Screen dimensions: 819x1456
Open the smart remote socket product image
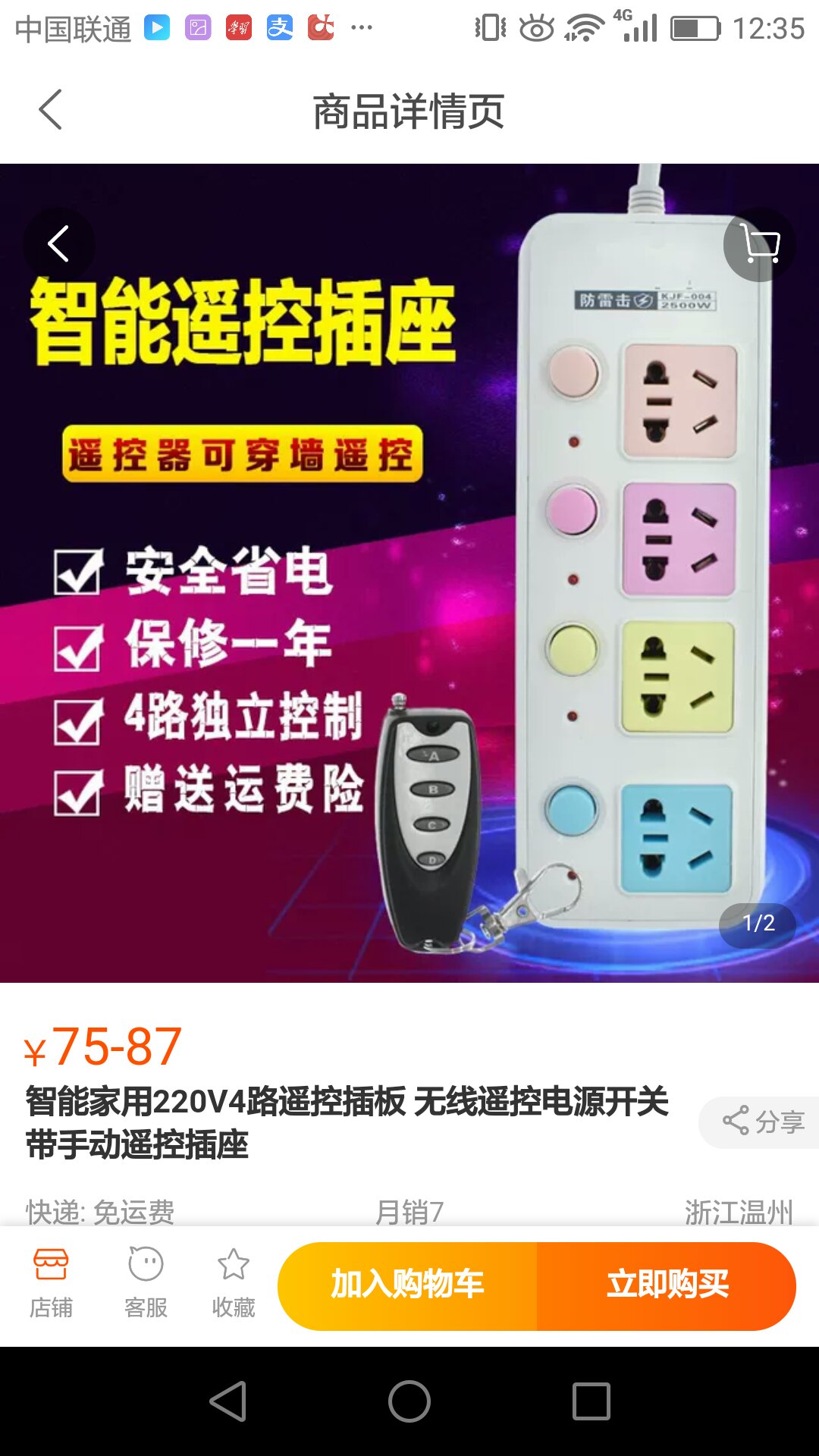coord(409,573)
